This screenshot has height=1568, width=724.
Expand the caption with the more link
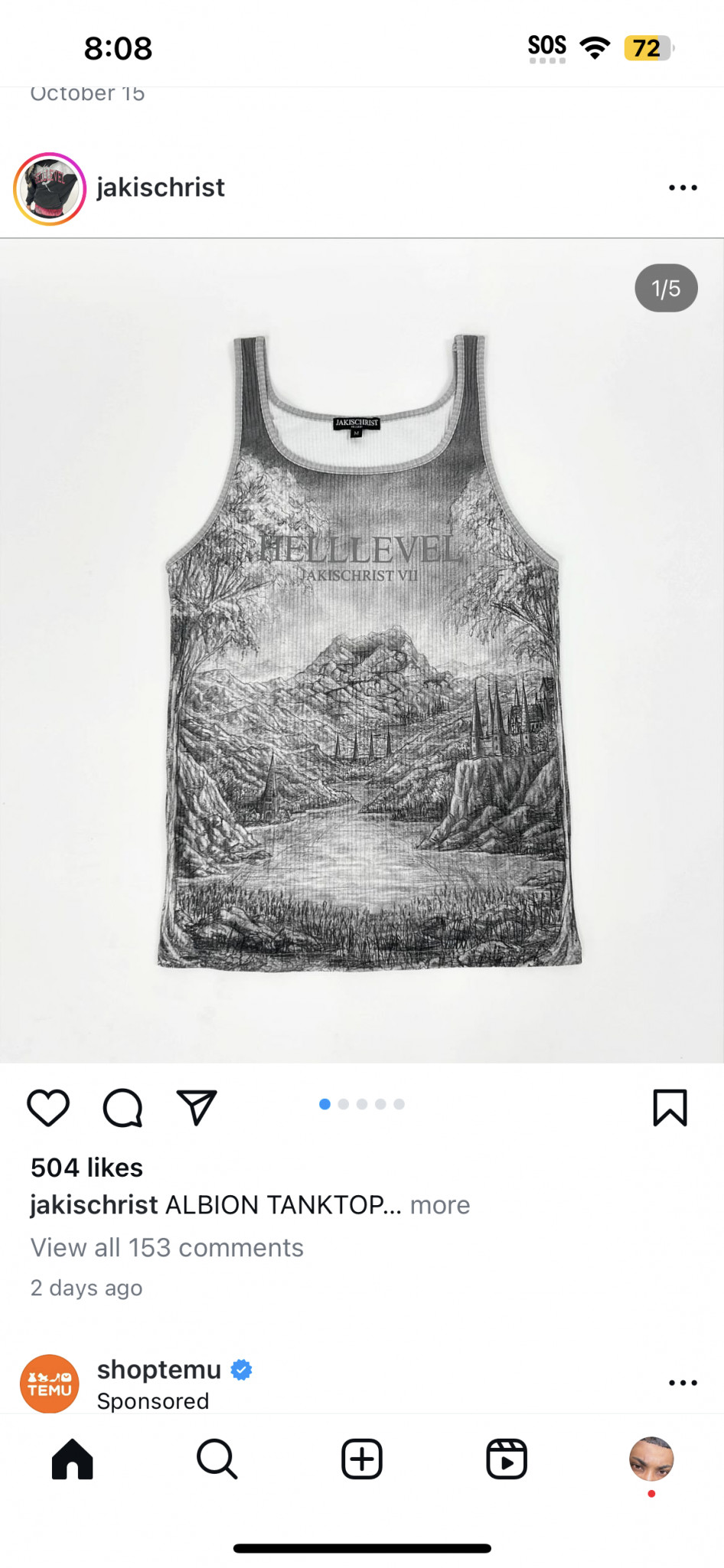[x=439, y=1205]
